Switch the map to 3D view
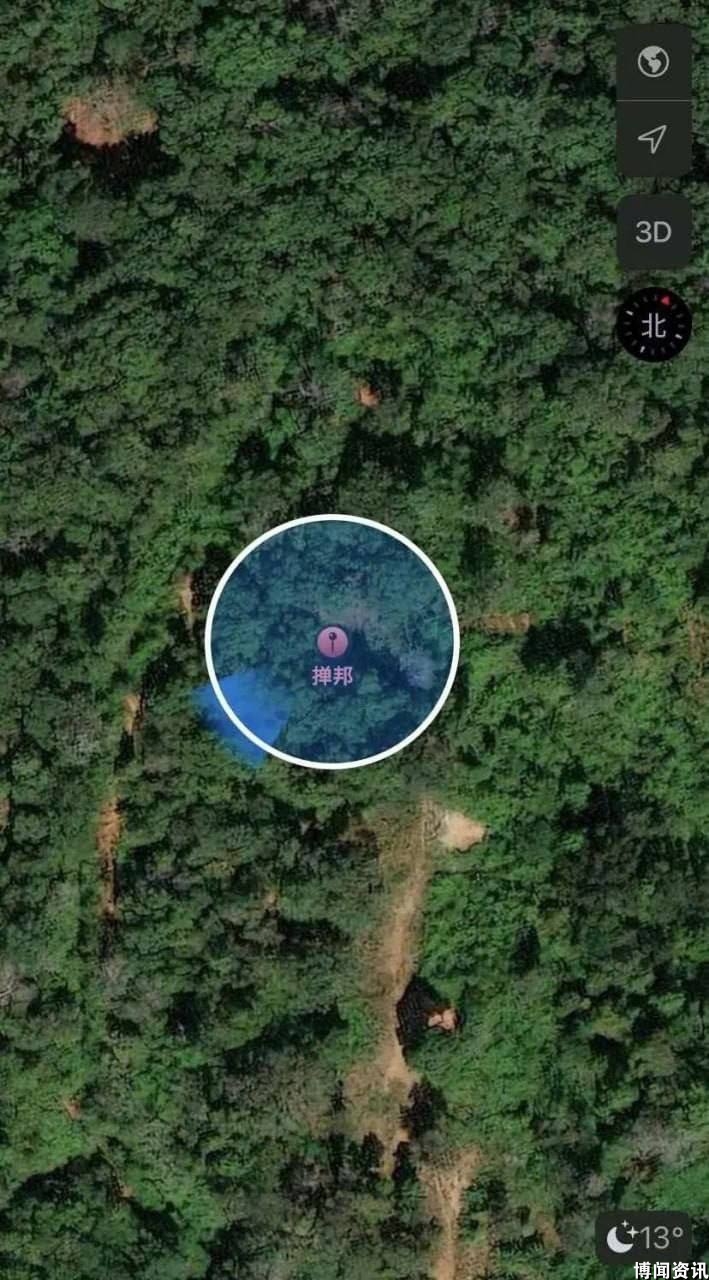The width and height of the screenshot is (709, 1280). pyautogui.click(x=653, y=232)
